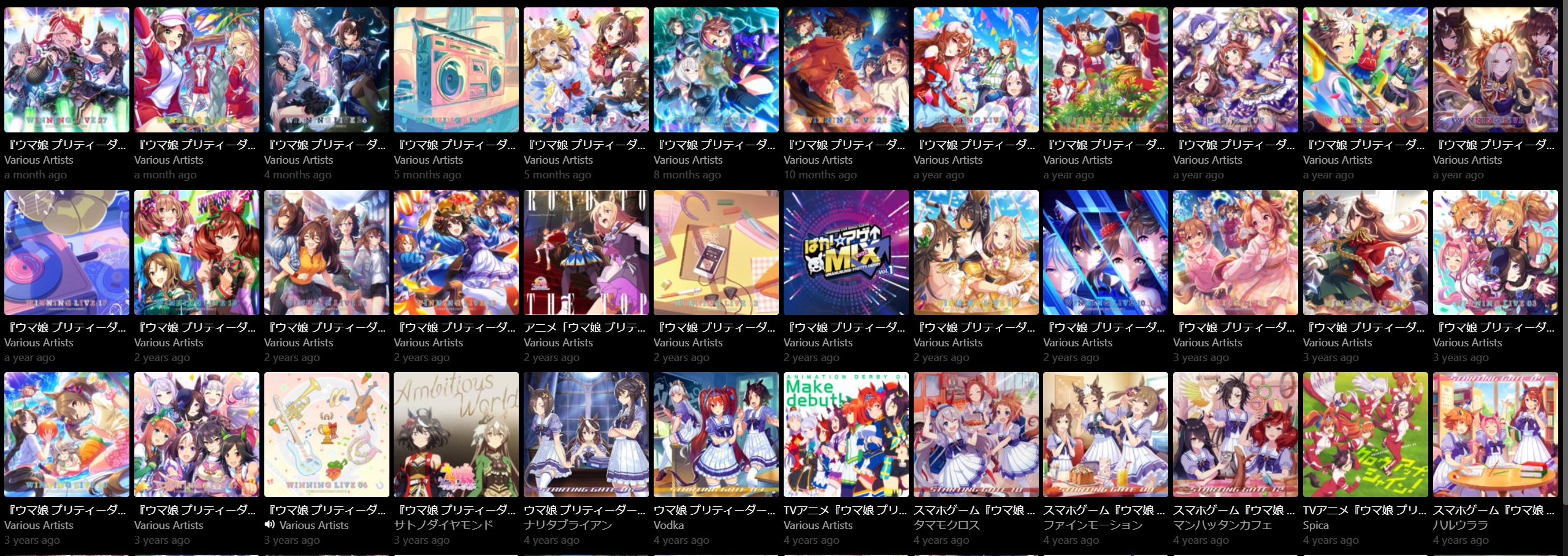
Task: Open the WINNING LIVE 17 turntable album
Action: [x=66, y=253]
